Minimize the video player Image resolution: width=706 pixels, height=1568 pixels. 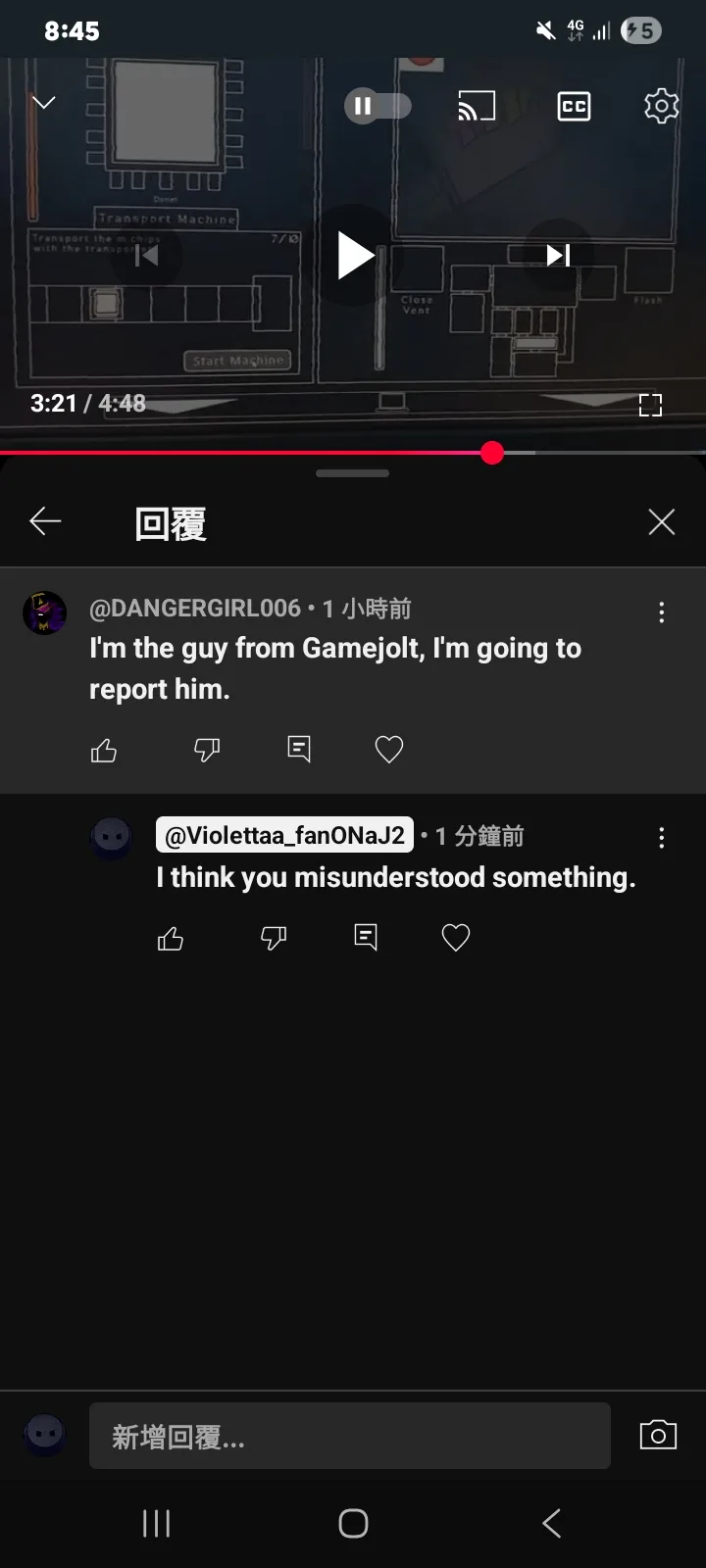pyautogui.click(x=44, y=103)
